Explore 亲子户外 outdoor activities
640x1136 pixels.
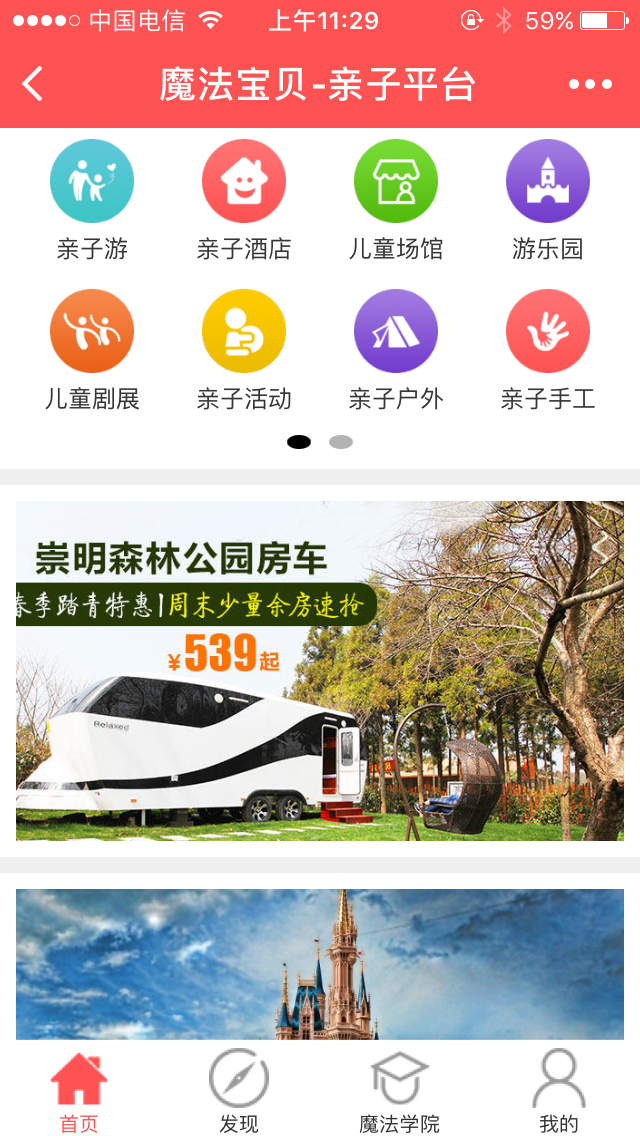click(396, 350)
